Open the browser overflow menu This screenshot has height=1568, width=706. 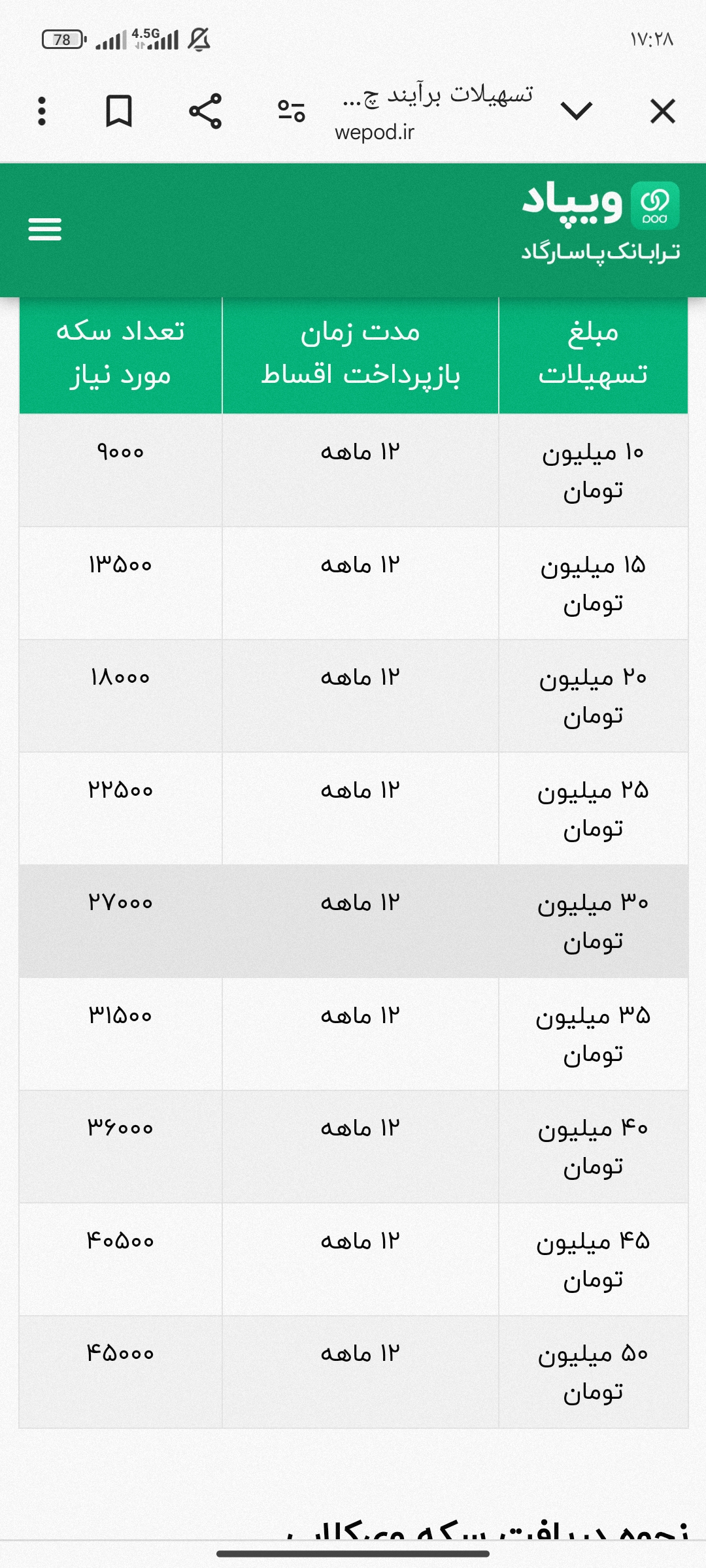(x=42, y=111)
